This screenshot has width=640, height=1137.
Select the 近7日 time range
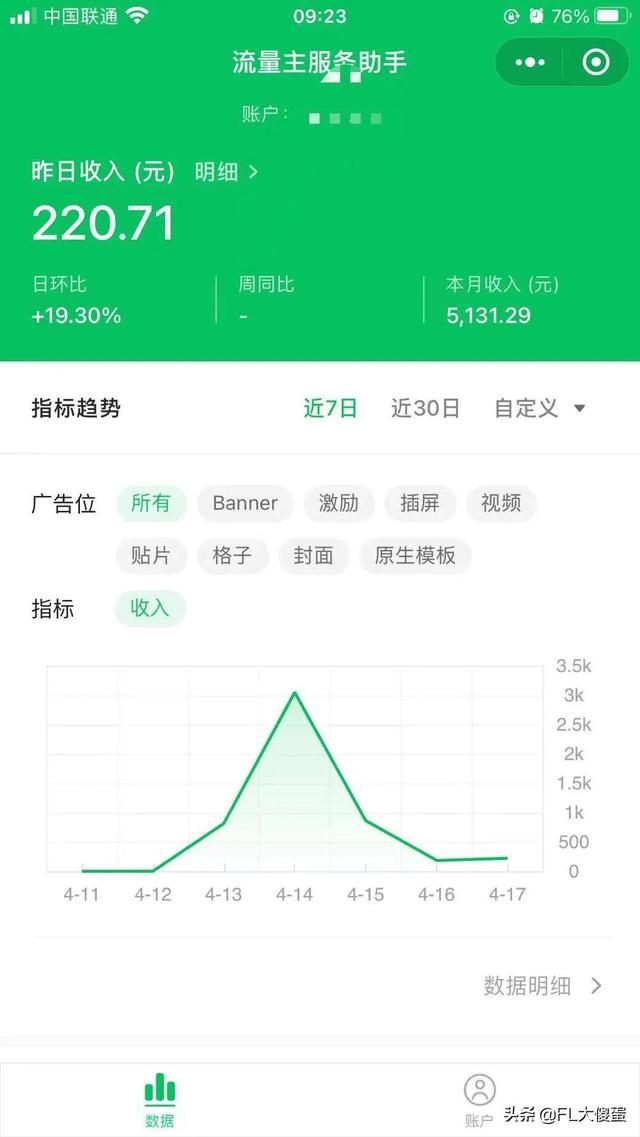331,408
